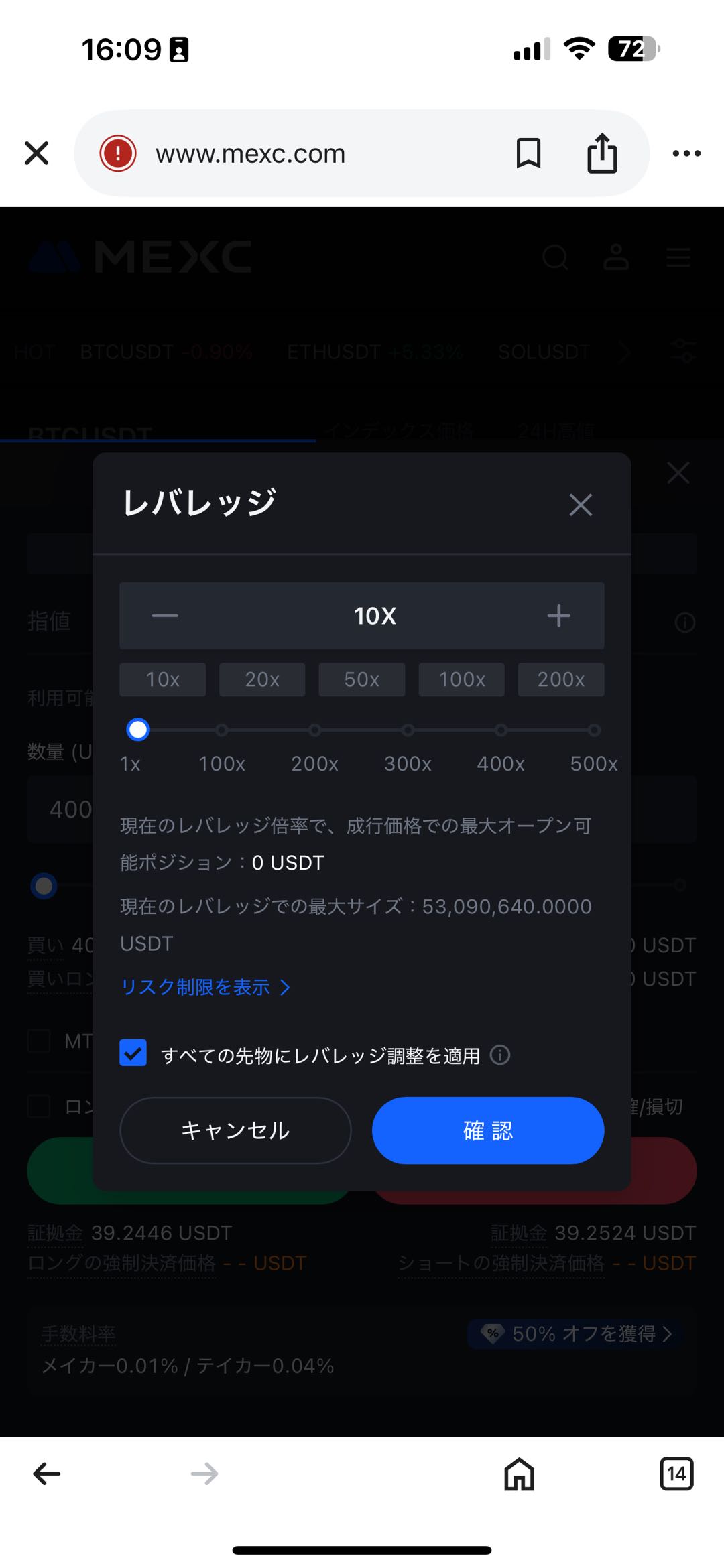Tap the キャンセル button
This screenshot has height=1568, width=724.
coord(235,1130)
